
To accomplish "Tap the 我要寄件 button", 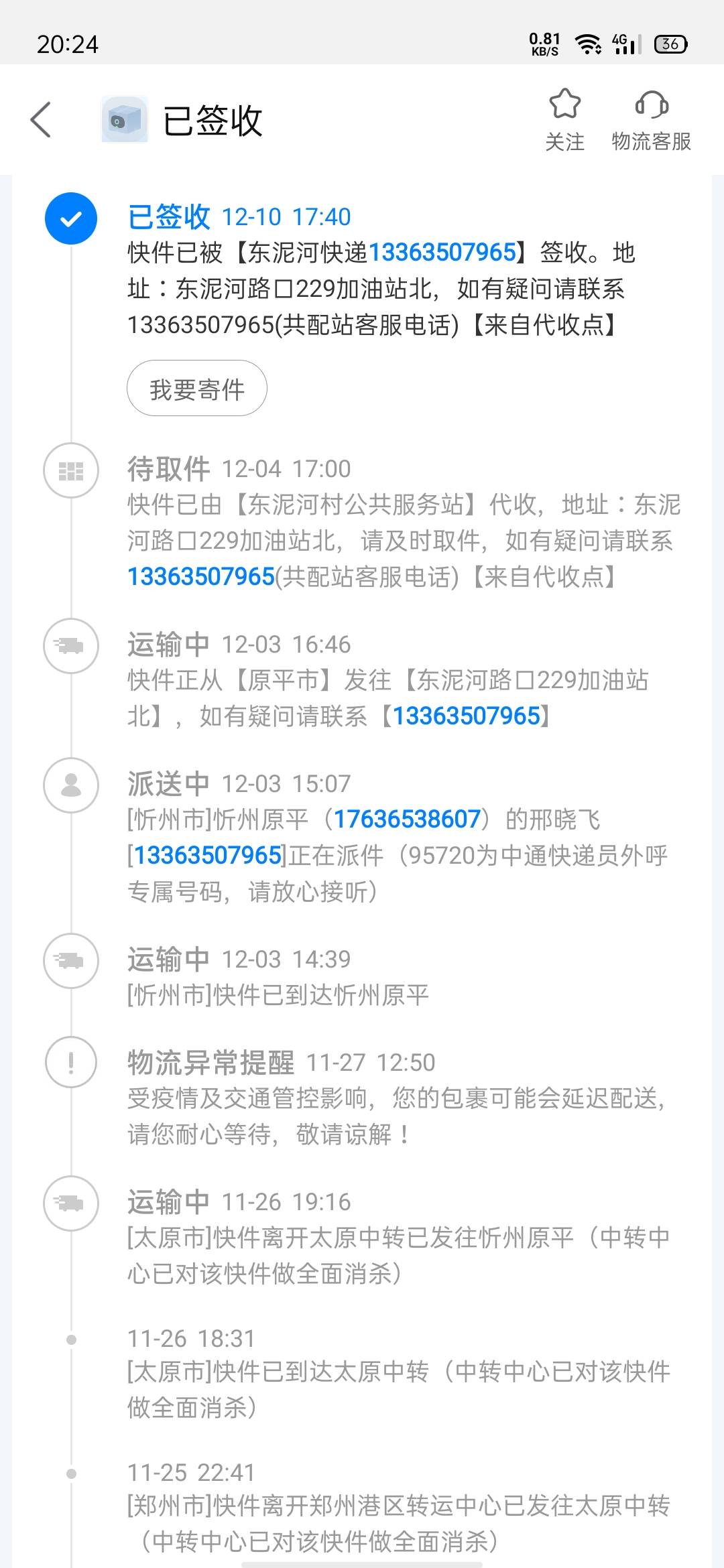I will pos(197,389).
